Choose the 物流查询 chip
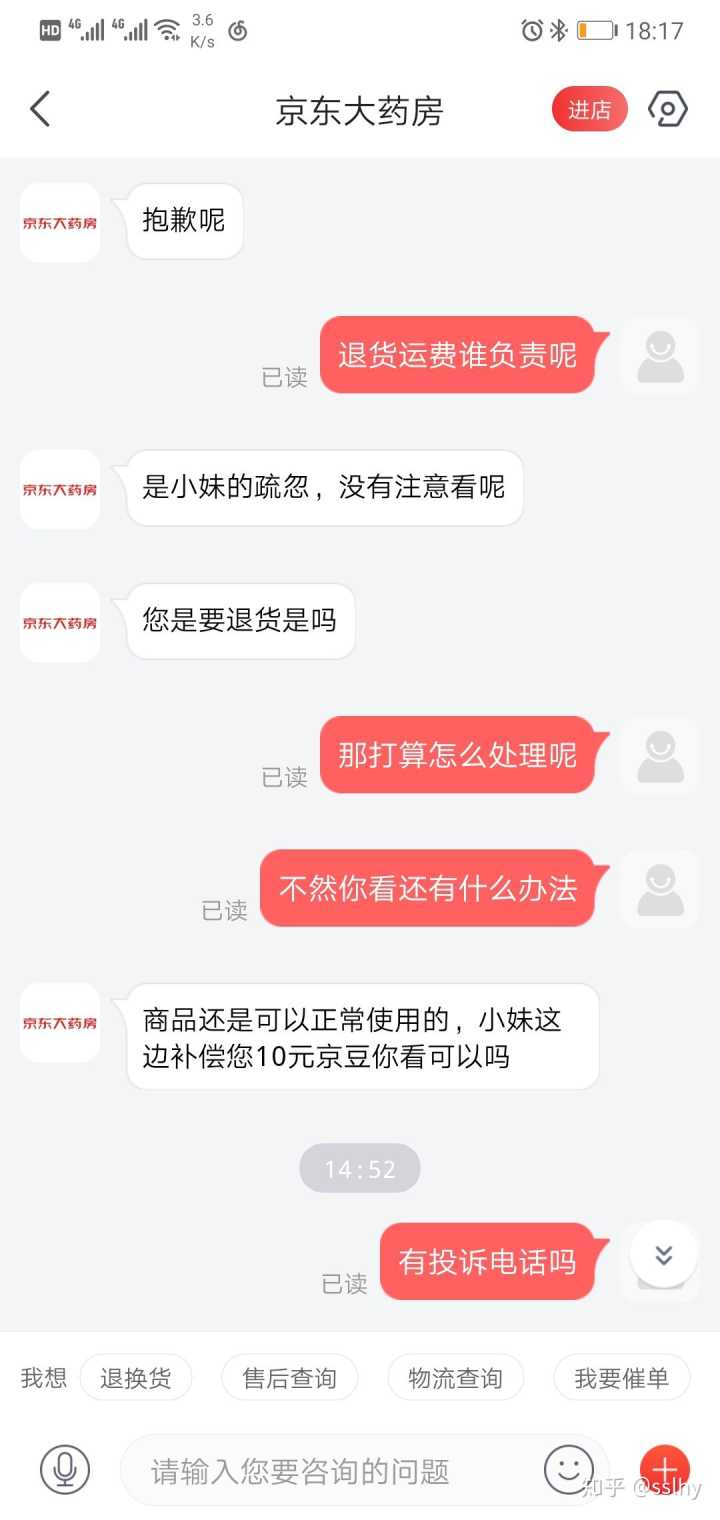Screen dimensions: 720x1520 pyautogui.click(x=455, y=1378)
